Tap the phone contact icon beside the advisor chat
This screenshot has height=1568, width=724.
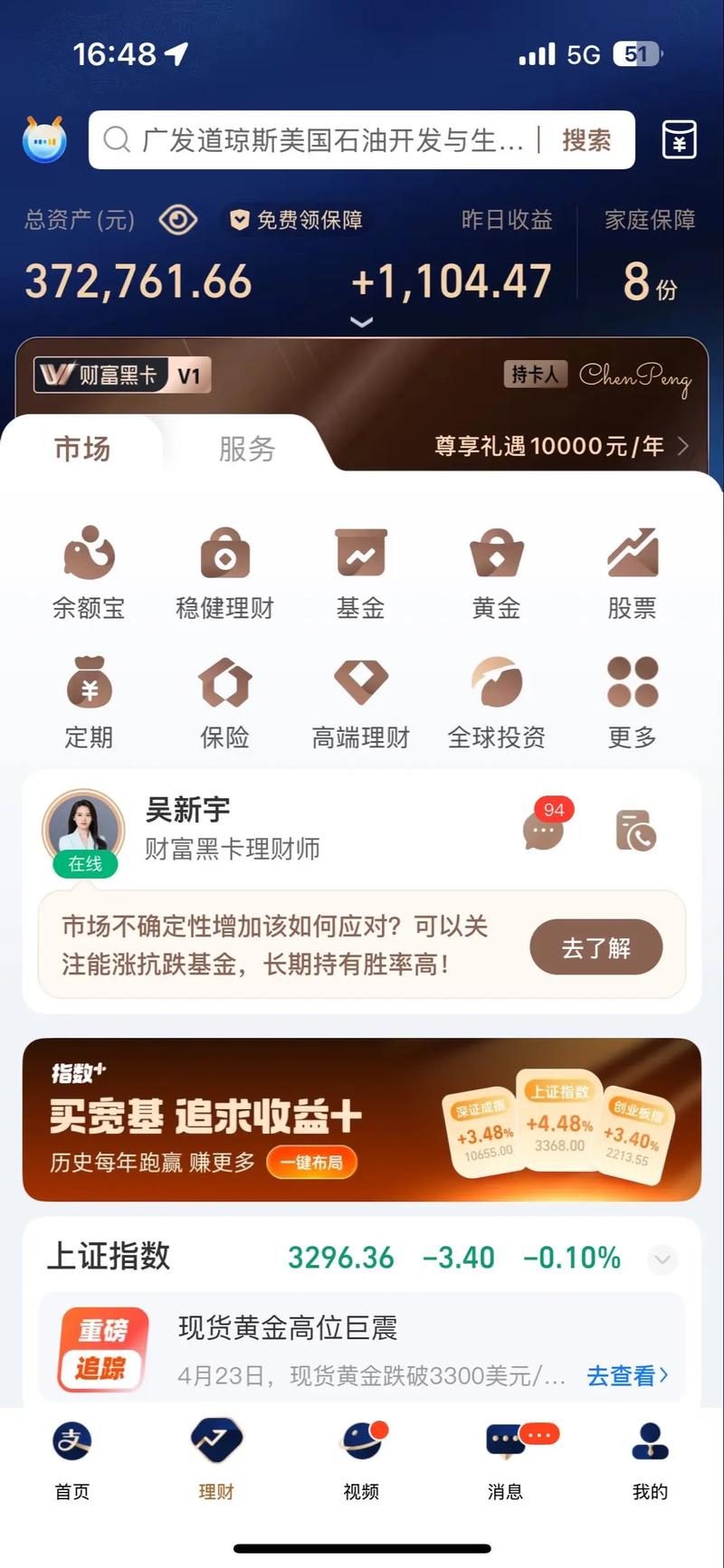point(636,830)
